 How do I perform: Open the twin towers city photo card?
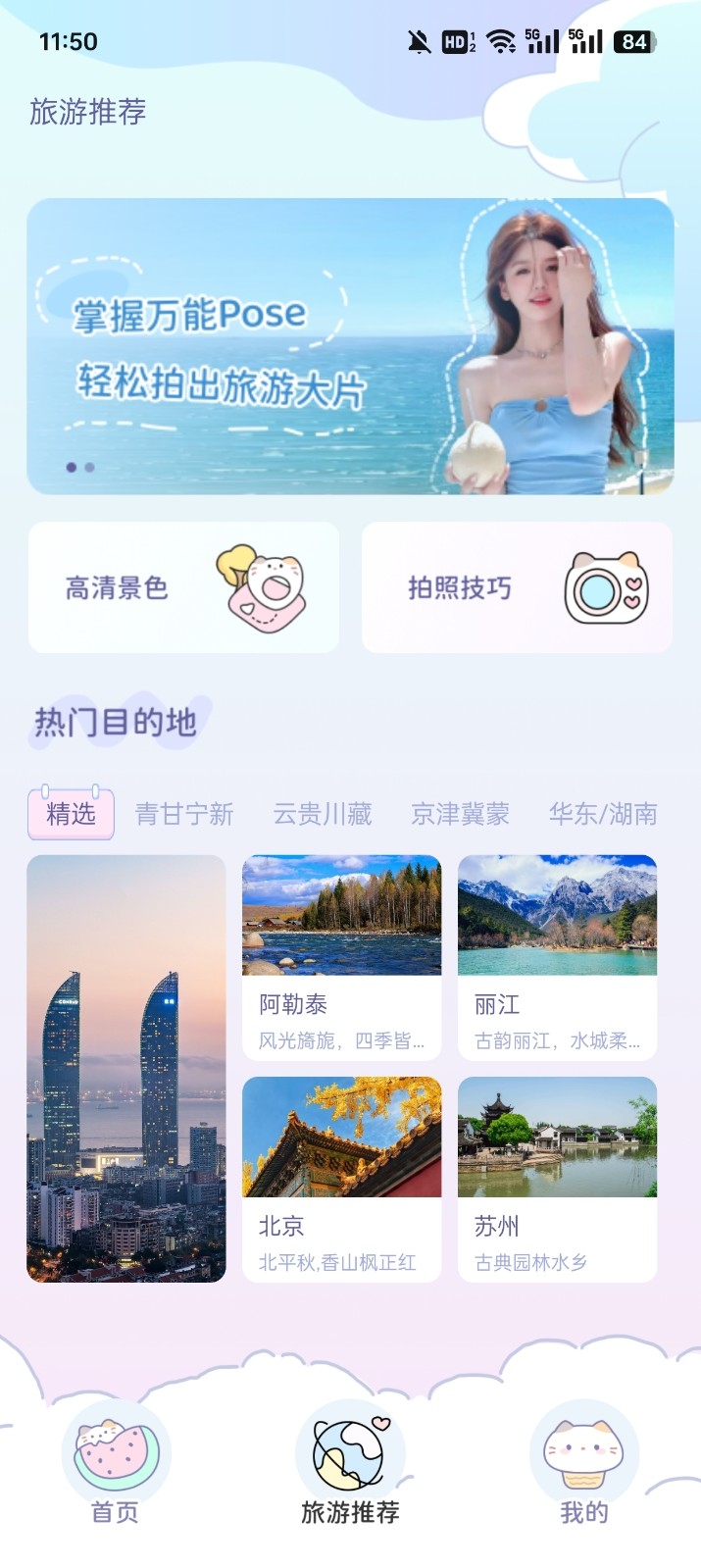pos(126,1069)
